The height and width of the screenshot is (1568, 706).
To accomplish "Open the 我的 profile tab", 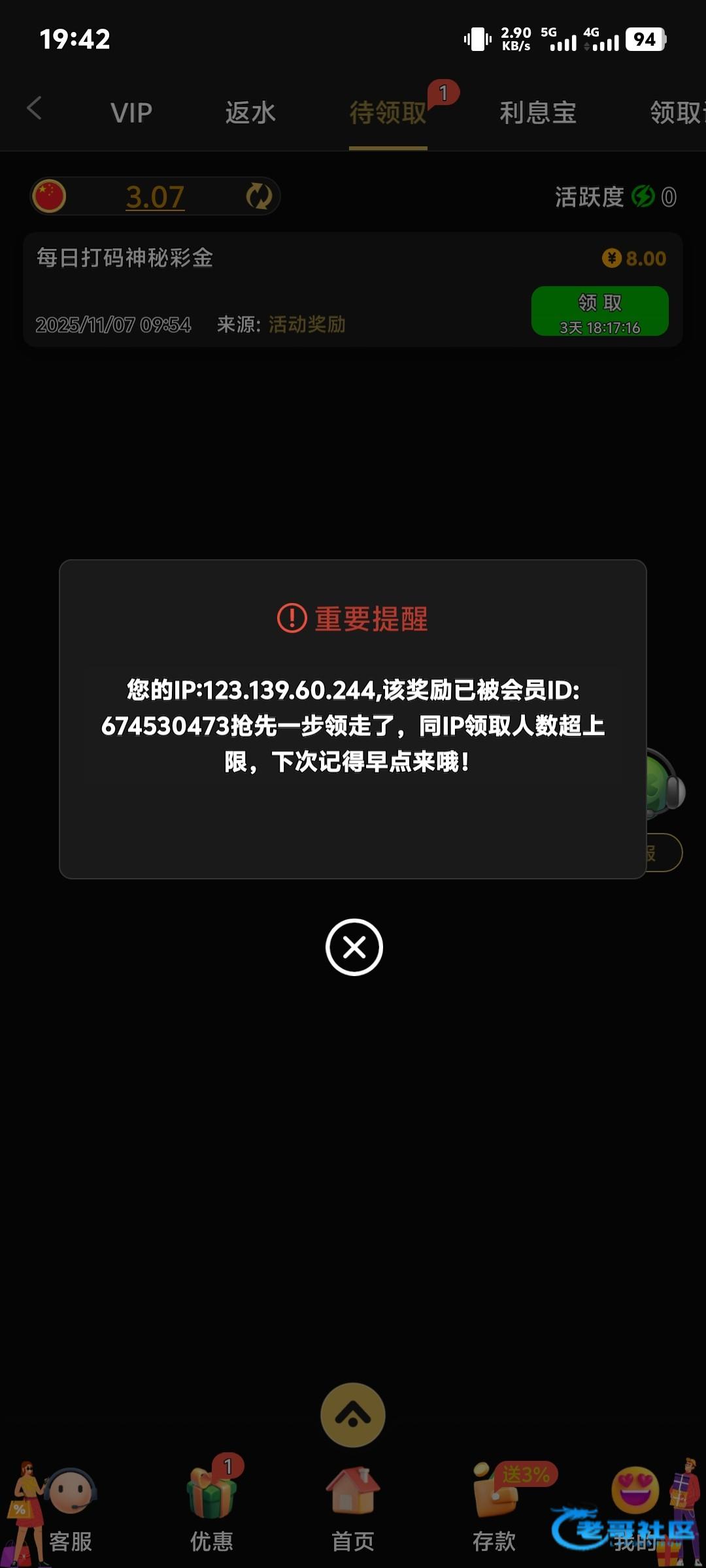I will click(635, 1509).
